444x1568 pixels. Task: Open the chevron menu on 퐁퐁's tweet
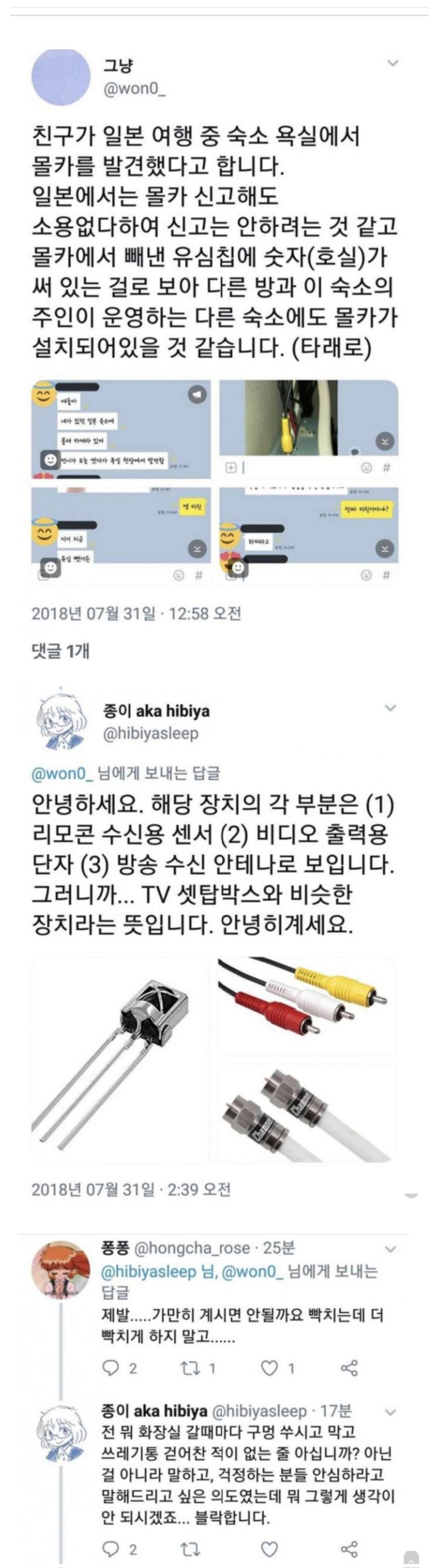pos(390,1249)
